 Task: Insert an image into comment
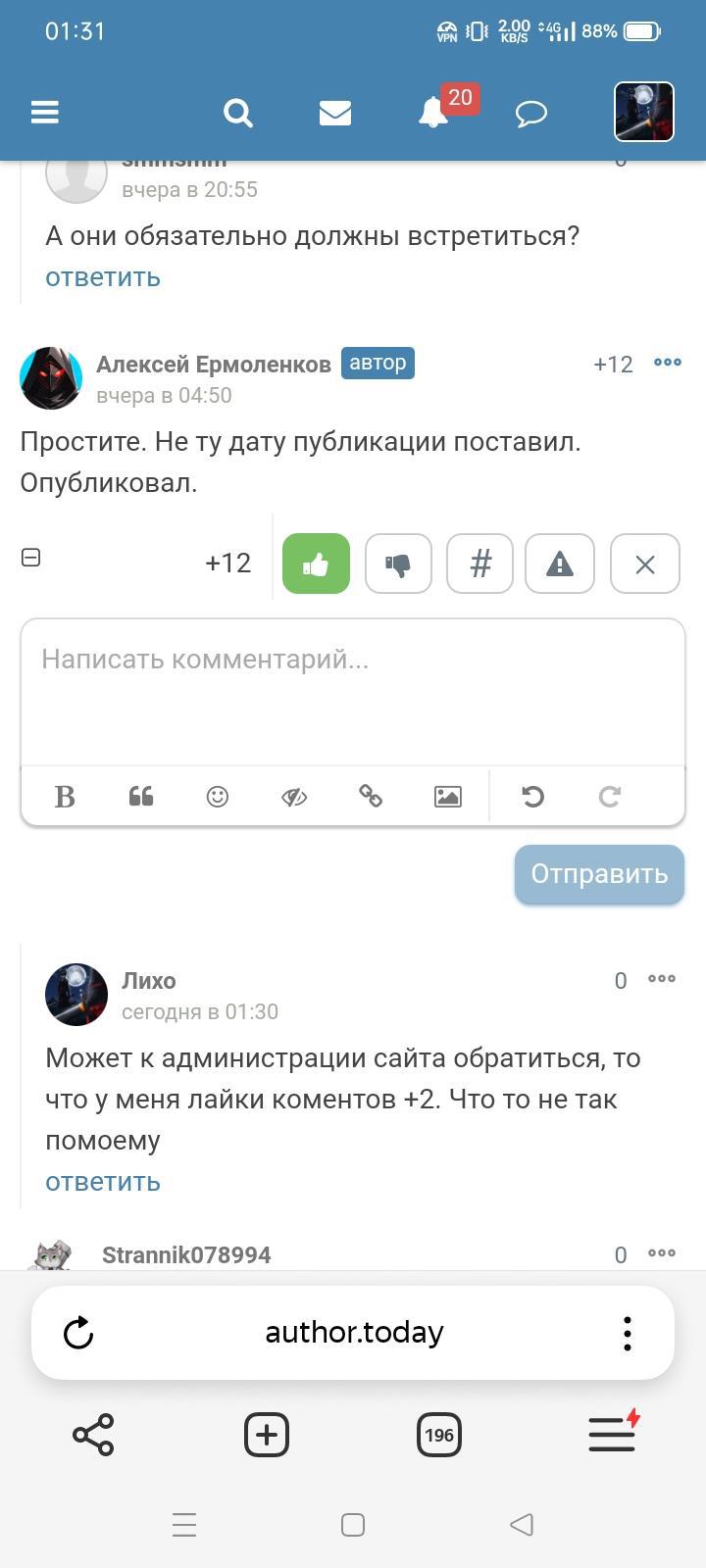[x=447, y=796]
